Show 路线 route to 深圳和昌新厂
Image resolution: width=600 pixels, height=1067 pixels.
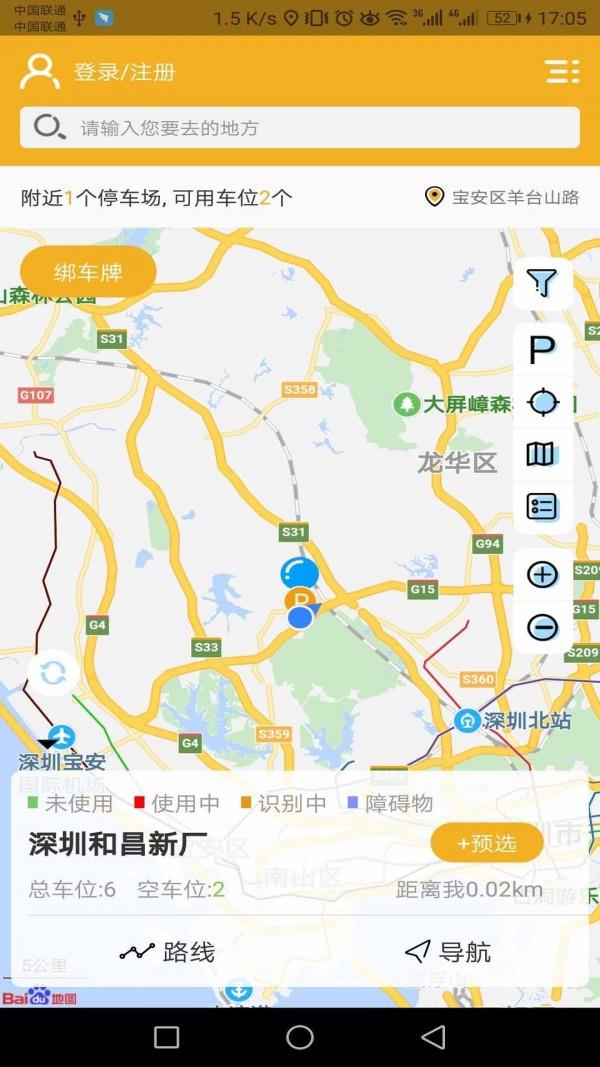(x=167, y=952)
